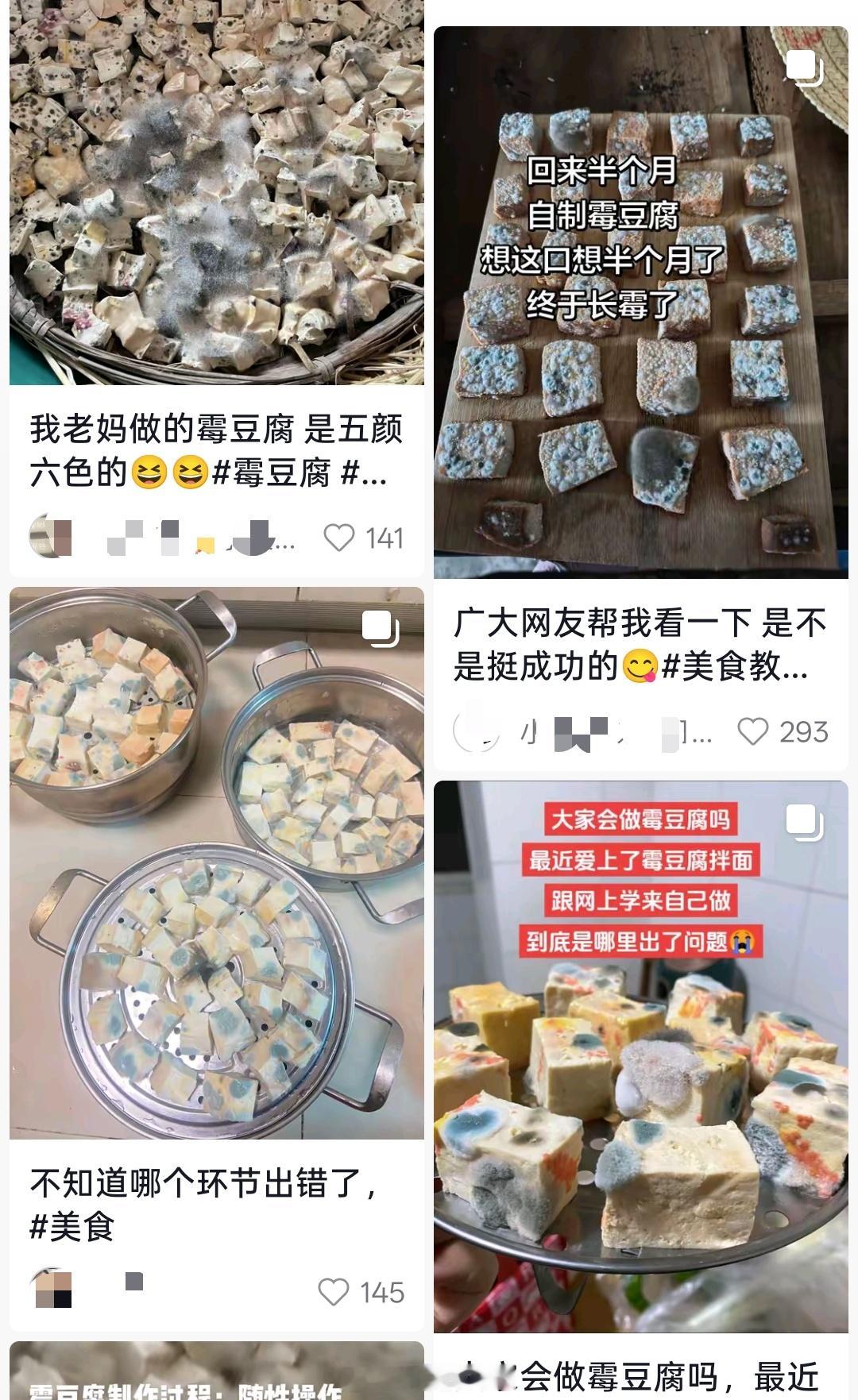
Task: Click the heart icon showing 141 likes
Action: 340,538
